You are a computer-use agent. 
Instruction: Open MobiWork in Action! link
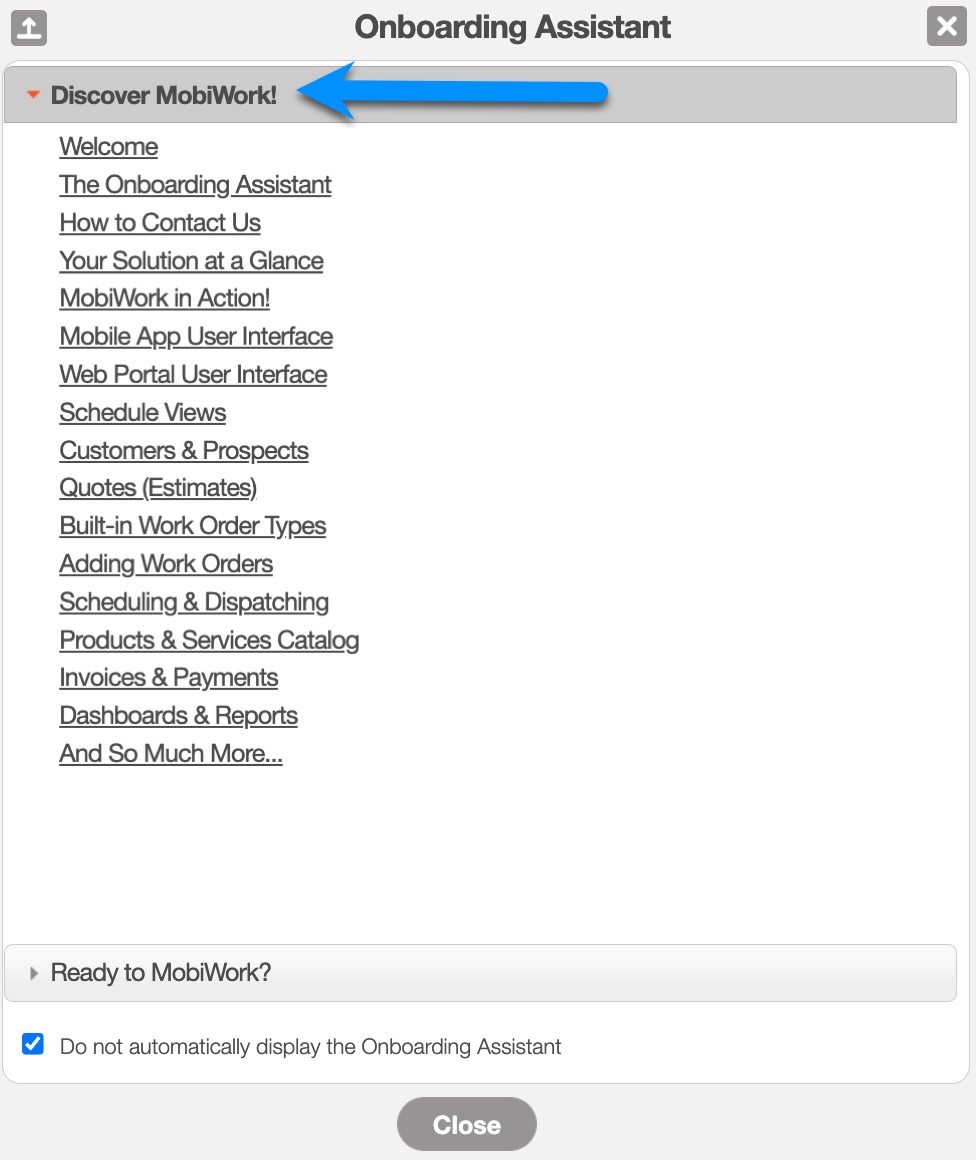[164, 299]
